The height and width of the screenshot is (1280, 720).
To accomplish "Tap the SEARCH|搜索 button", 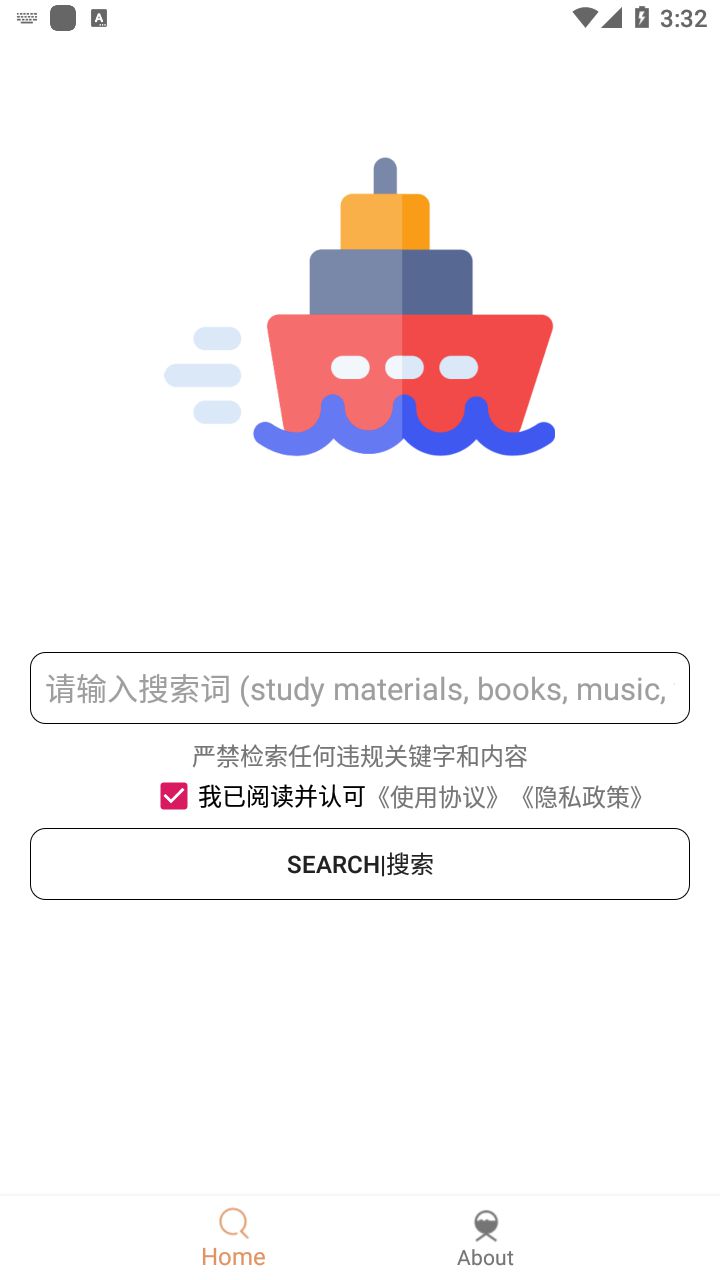I will [x=360, y=864].
